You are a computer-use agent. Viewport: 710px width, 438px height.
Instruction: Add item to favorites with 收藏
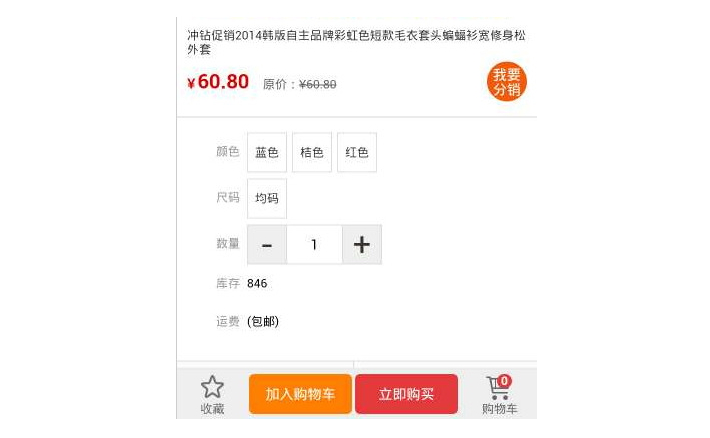click(212, 395)
